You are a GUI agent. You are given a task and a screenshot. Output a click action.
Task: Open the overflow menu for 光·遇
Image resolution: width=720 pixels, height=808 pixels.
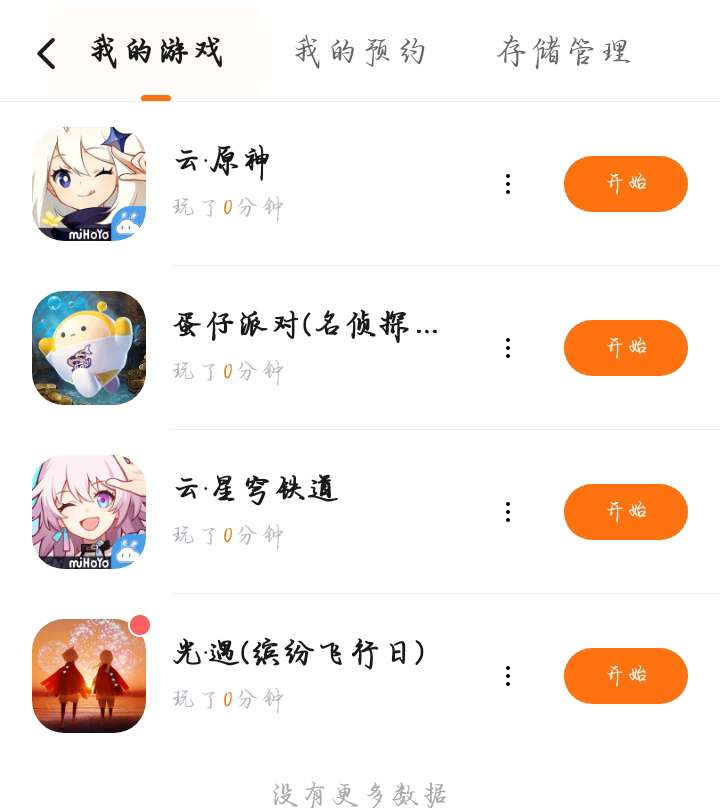tap(508, 676)
